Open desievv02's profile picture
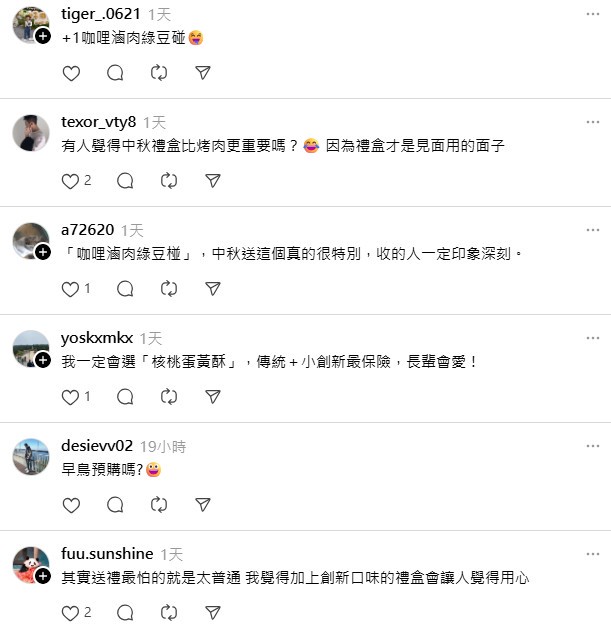Image resolution: width=611 pixels, height=629 pixels. click(31, 456)
